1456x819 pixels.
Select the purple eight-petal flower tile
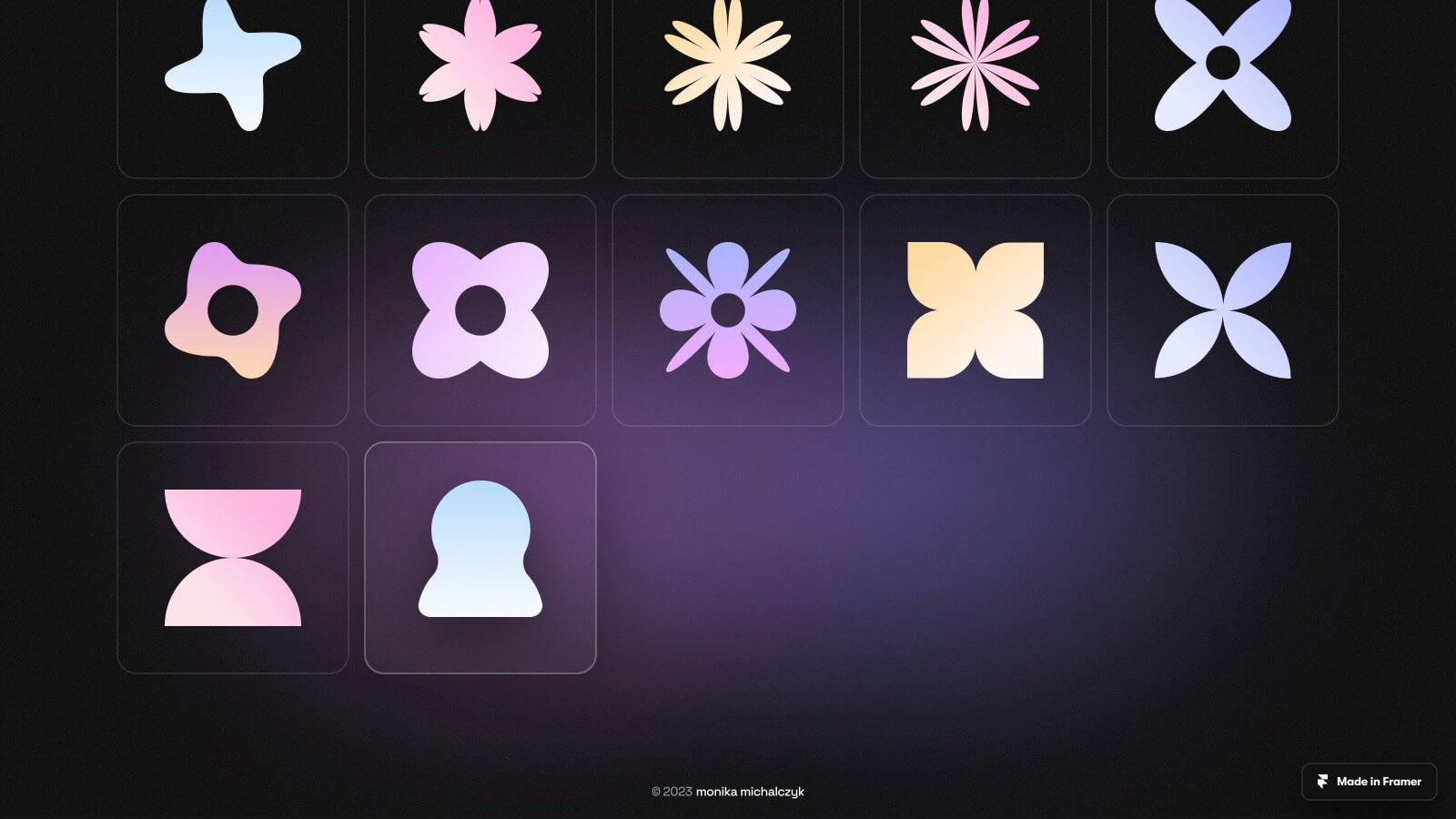pos(728,310)
